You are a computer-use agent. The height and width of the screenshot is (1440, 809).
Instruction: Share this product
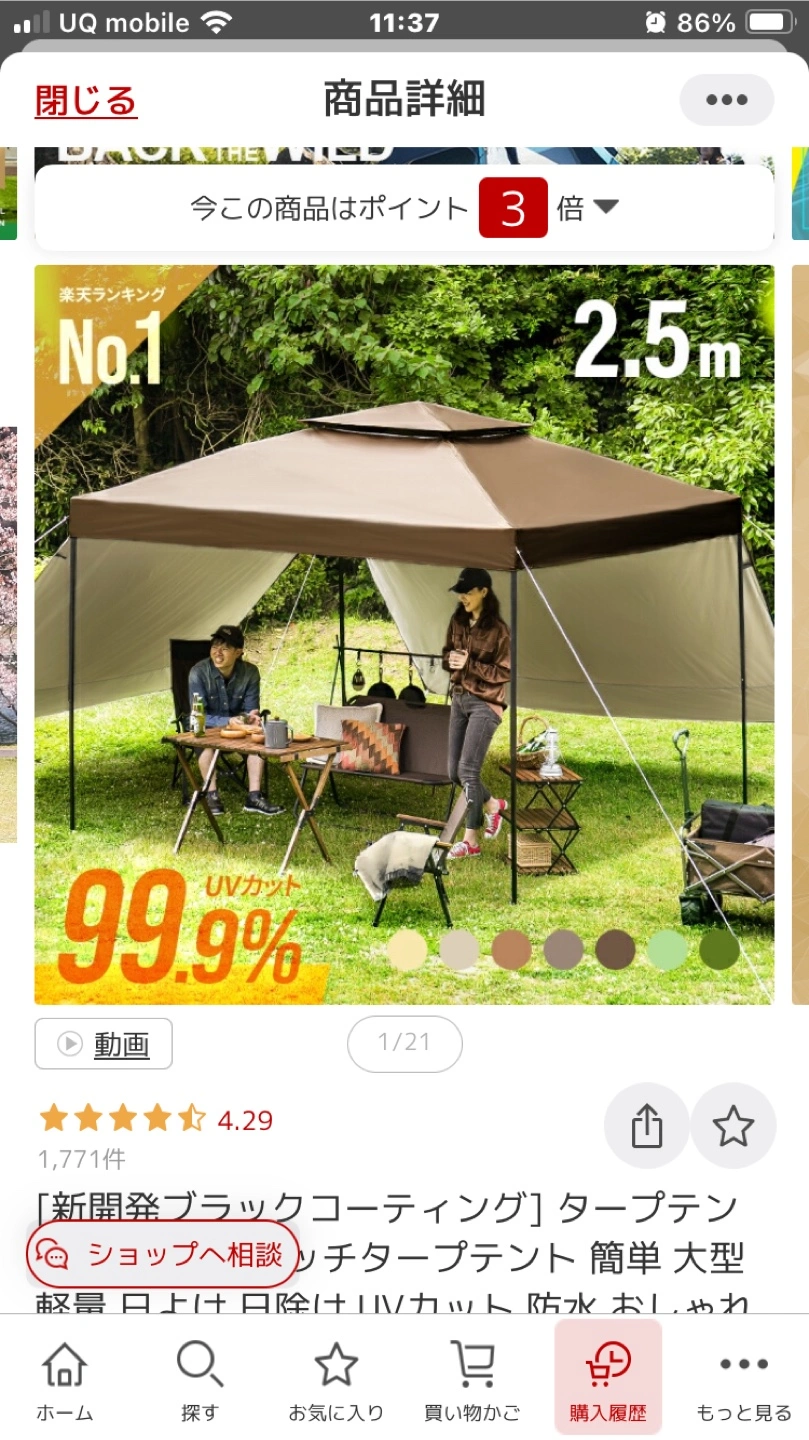pyautogui.click(x=647, y=1126)
